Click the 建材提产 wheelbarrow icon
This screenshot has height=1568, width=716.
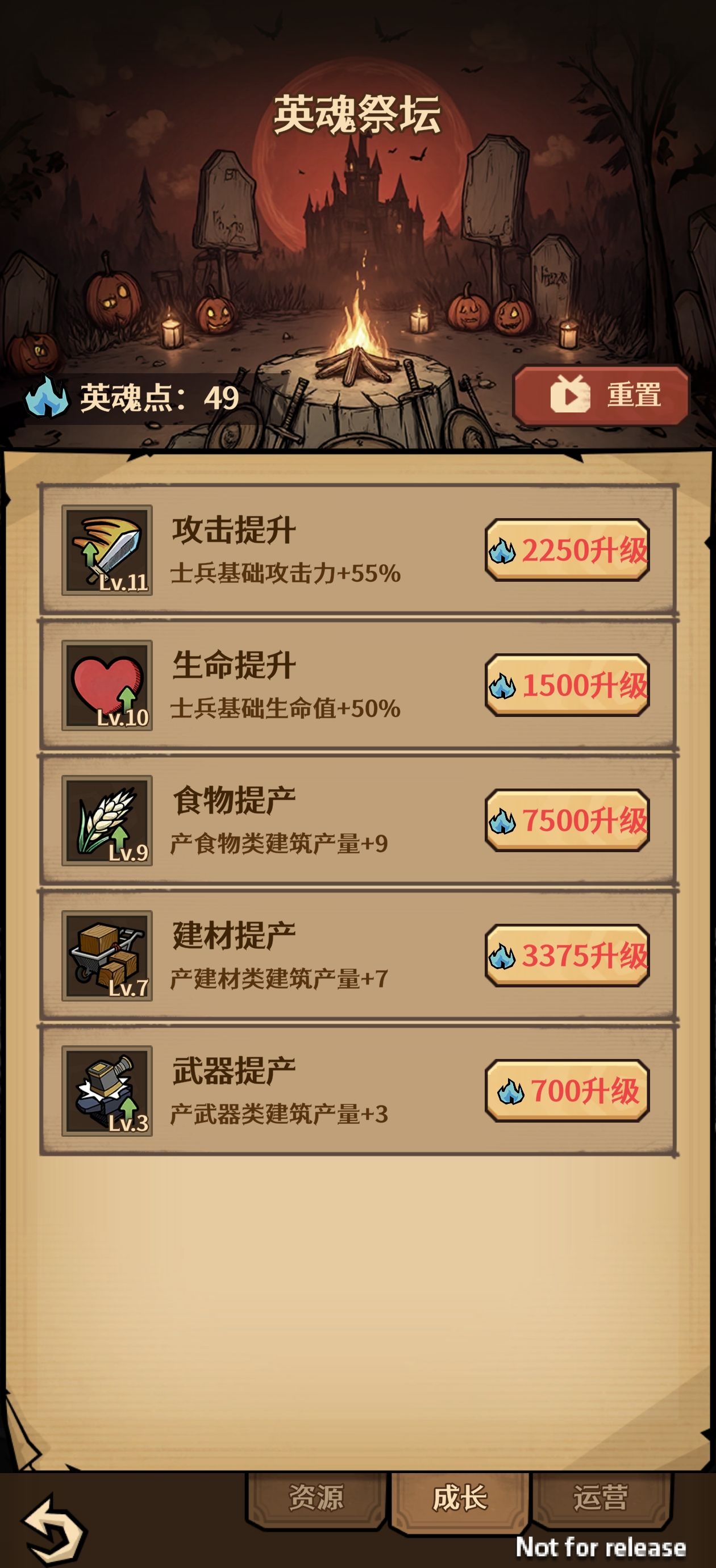(107, 956)
